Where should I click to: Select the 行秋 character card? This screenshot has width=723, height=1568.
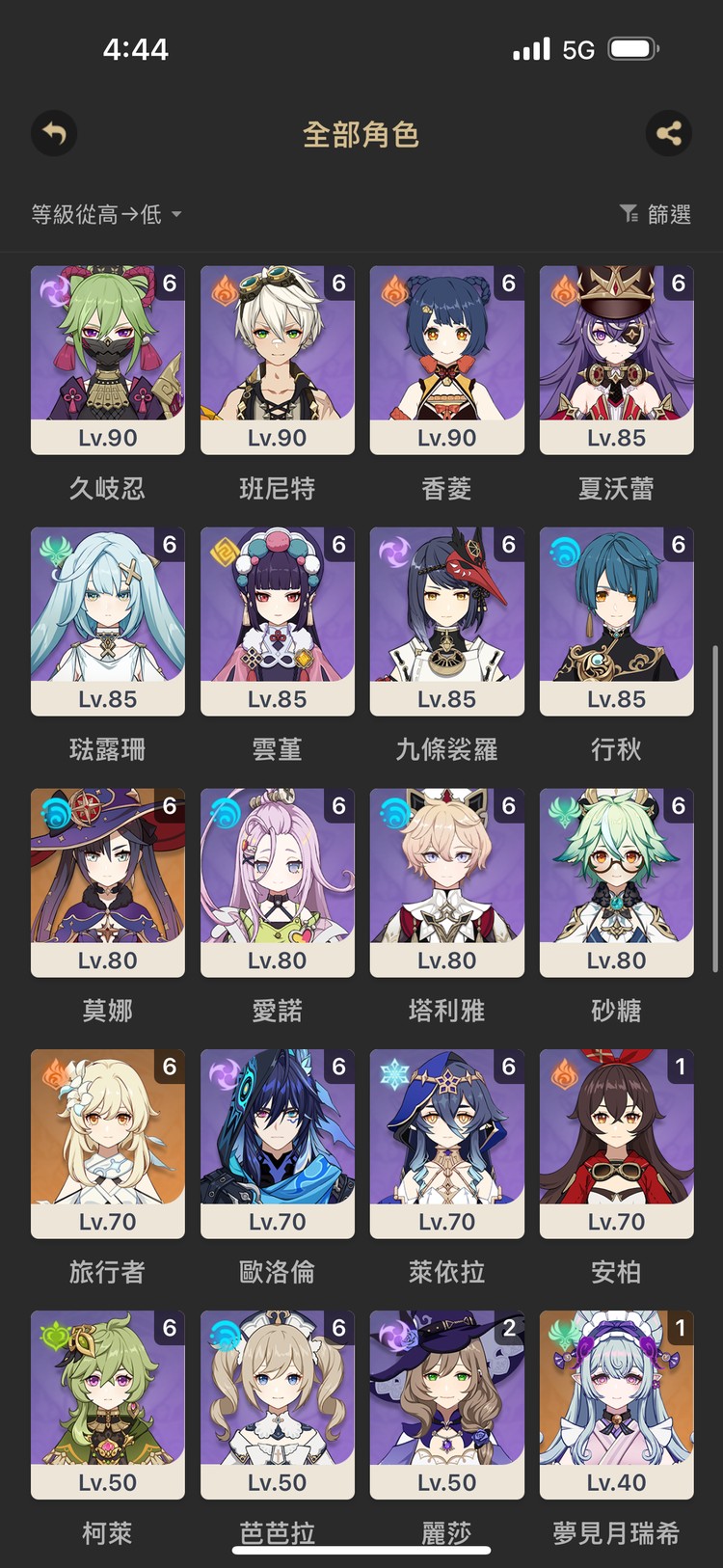pos(617,621)
